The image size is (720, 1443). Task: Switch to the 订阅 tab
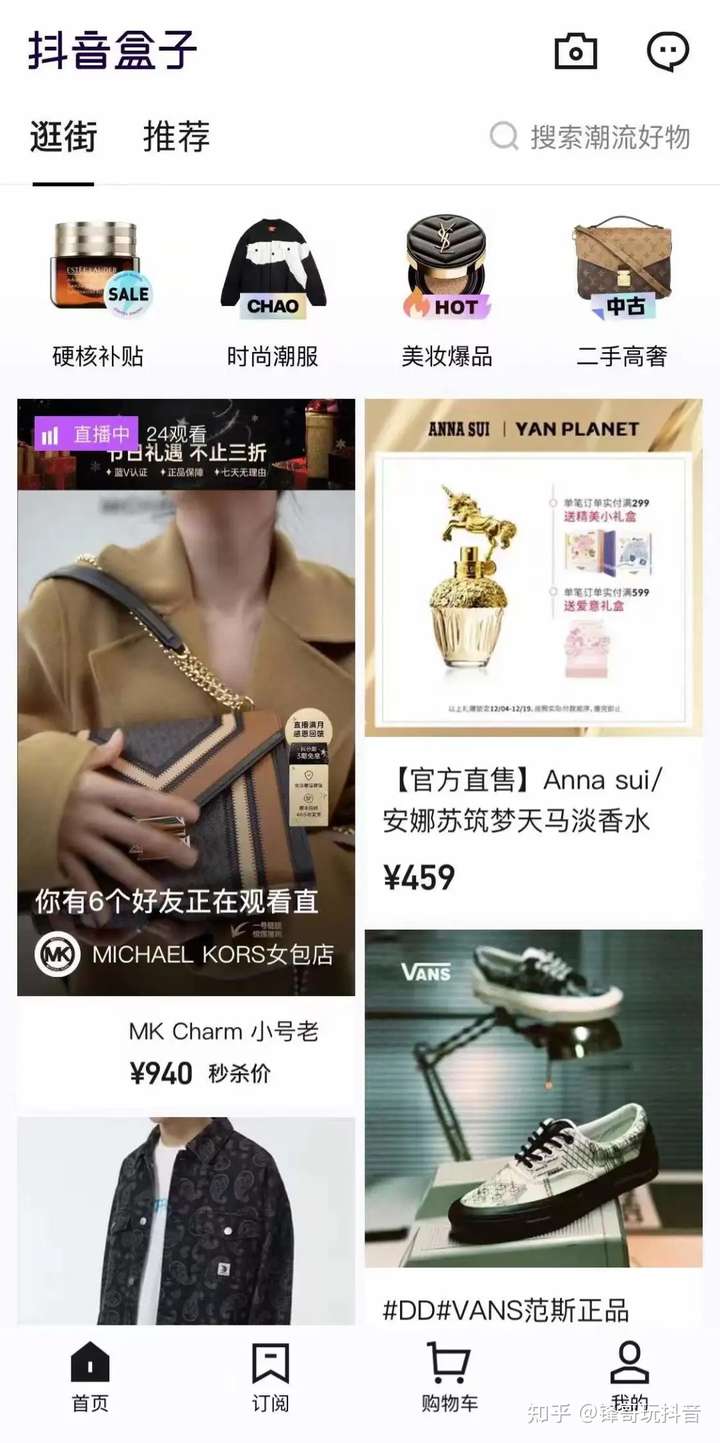pos(270,1377)
